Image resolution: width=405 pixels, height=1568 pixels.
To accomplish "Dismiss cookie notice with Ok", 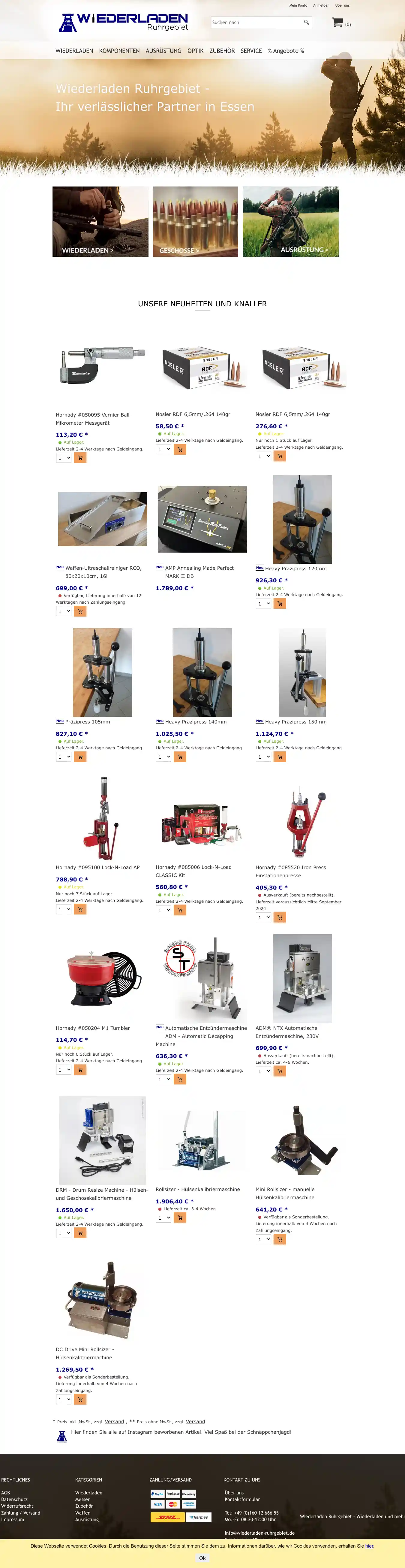I will [x=202, y=1558].
